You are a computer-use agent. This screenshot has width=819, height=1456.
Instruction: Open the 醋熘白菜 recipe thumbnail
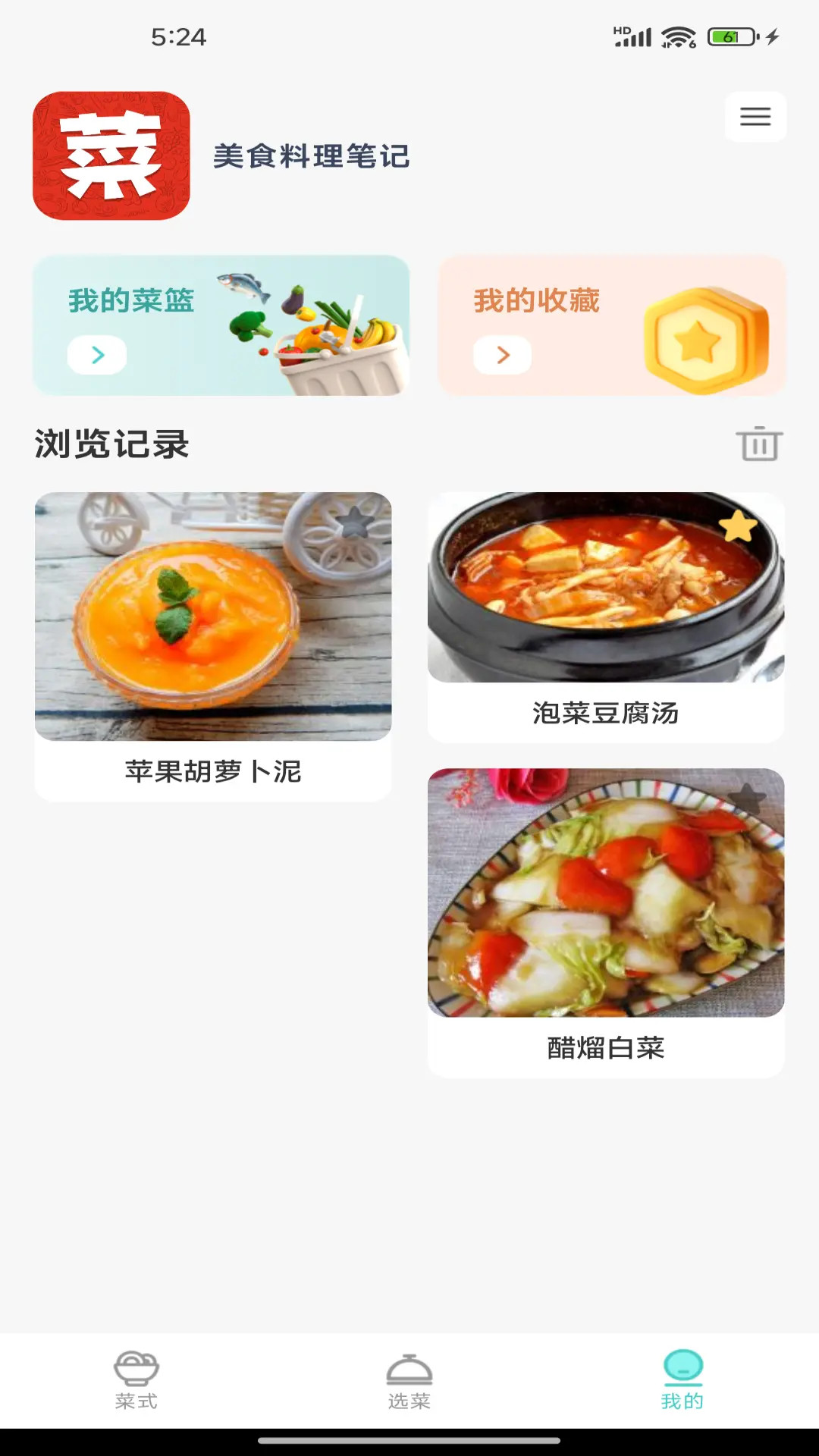[x=606, y=893]
